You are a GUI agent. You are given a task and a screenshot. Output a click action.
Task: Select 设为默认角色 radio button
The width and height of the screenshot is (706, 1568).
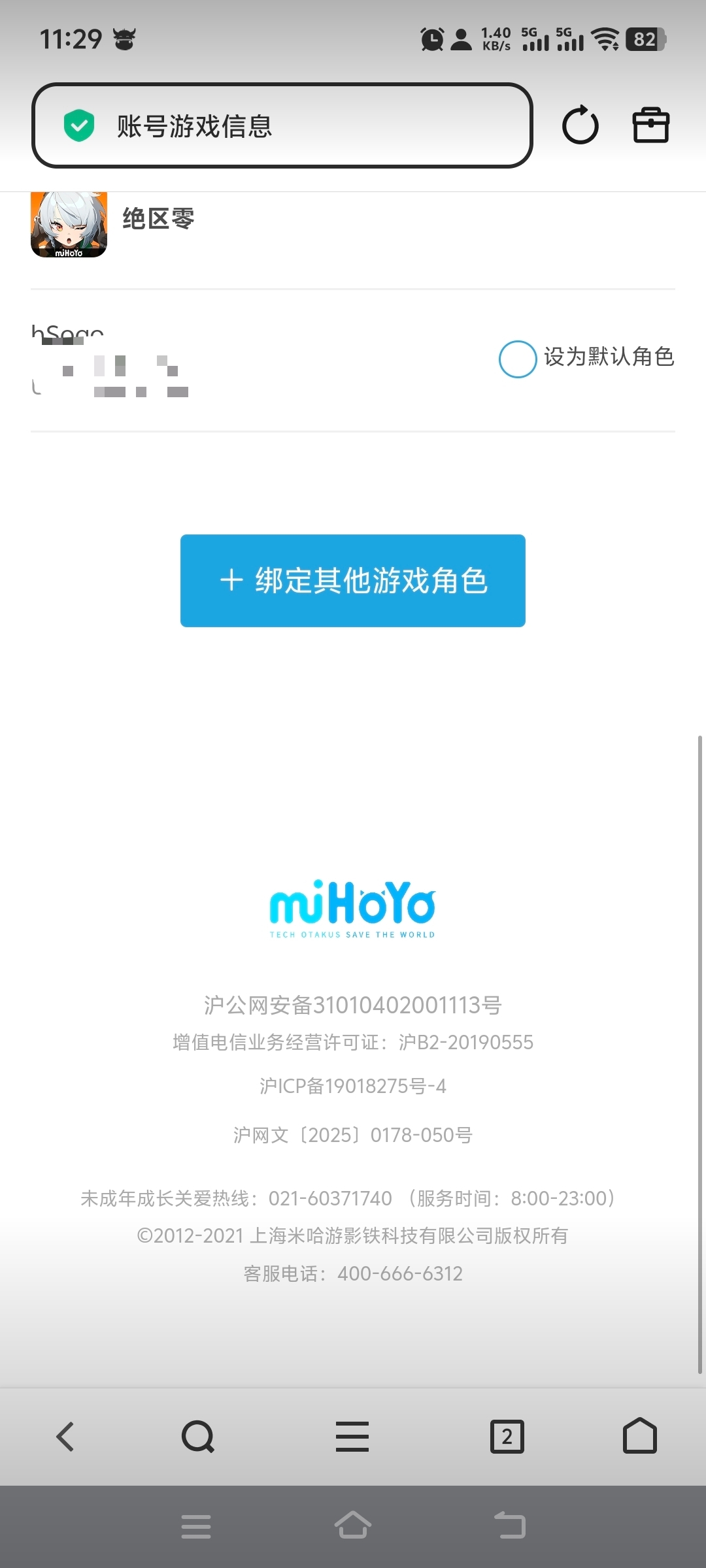tap(518, 359)
